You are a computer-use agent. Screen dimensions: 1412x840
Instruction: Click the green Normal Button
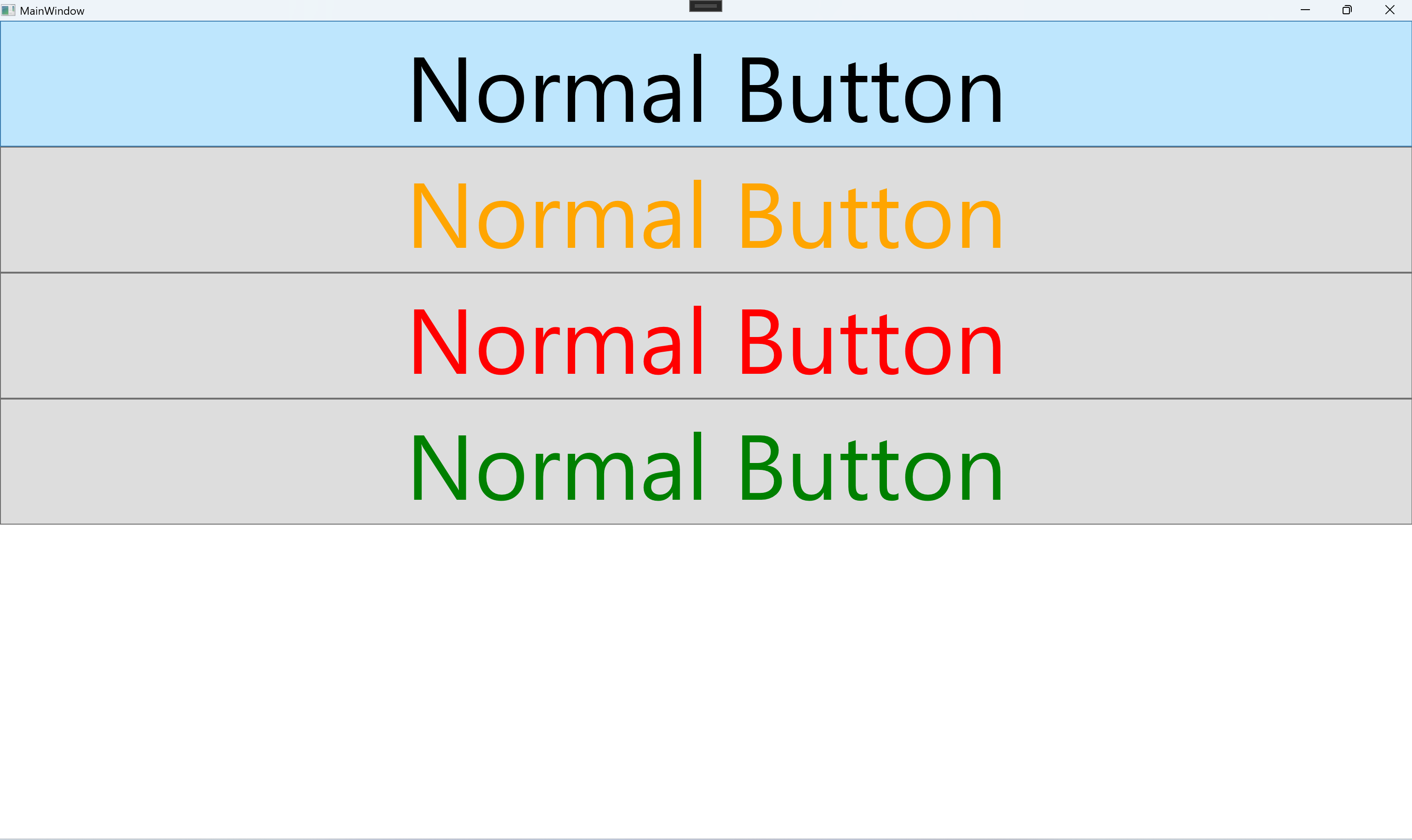706,462
